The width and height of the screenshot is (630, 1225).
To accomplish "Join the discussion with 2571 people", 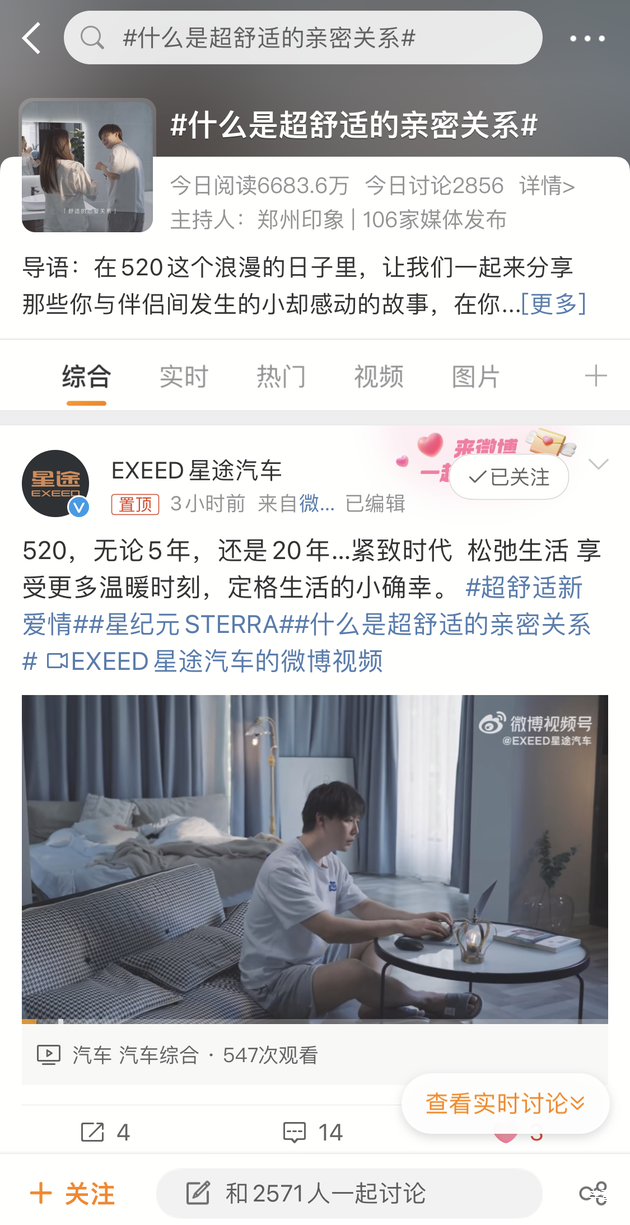I will (349, 1193).
